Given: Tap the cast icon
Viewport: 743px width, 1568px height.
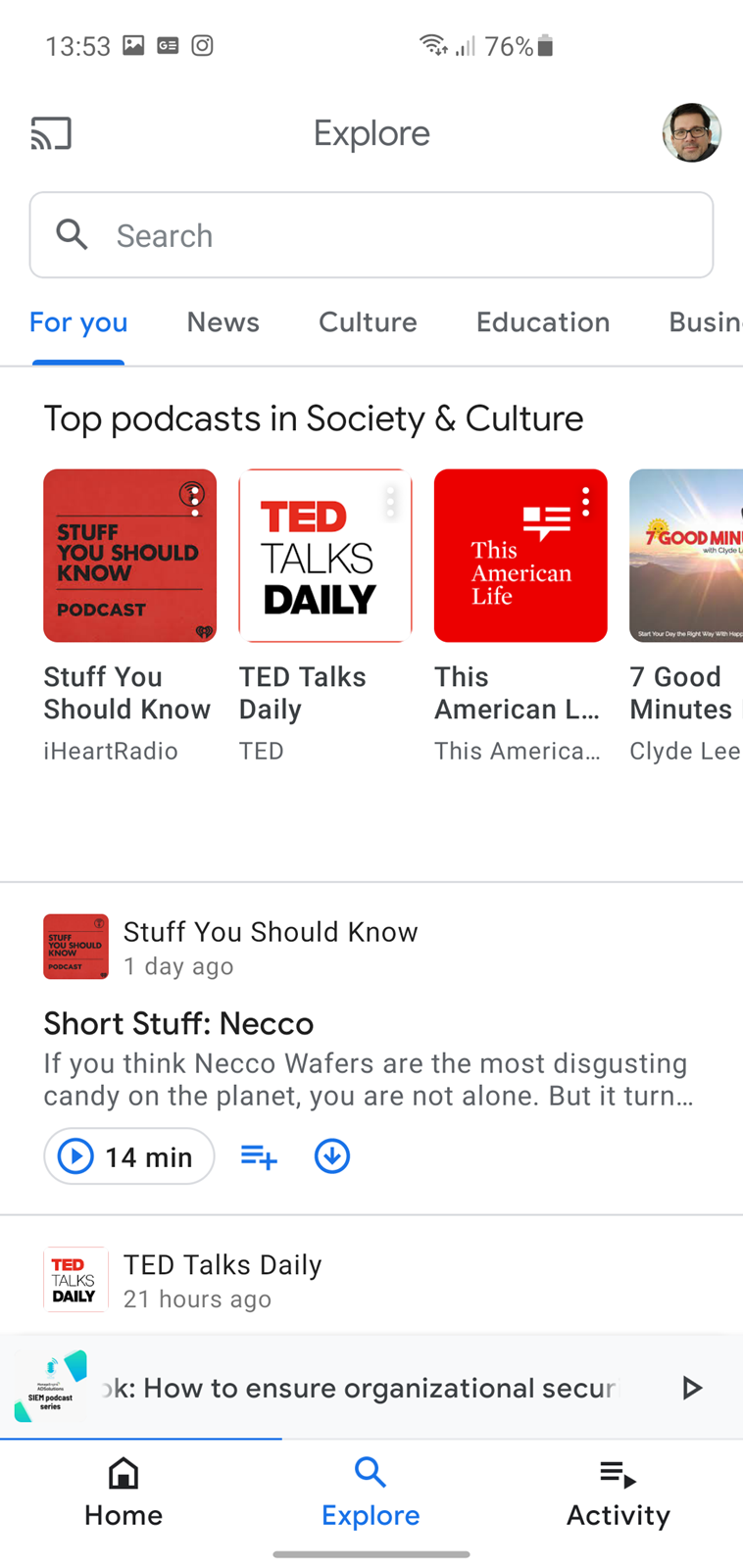Looking at the screenshot, I should [51, 133].
